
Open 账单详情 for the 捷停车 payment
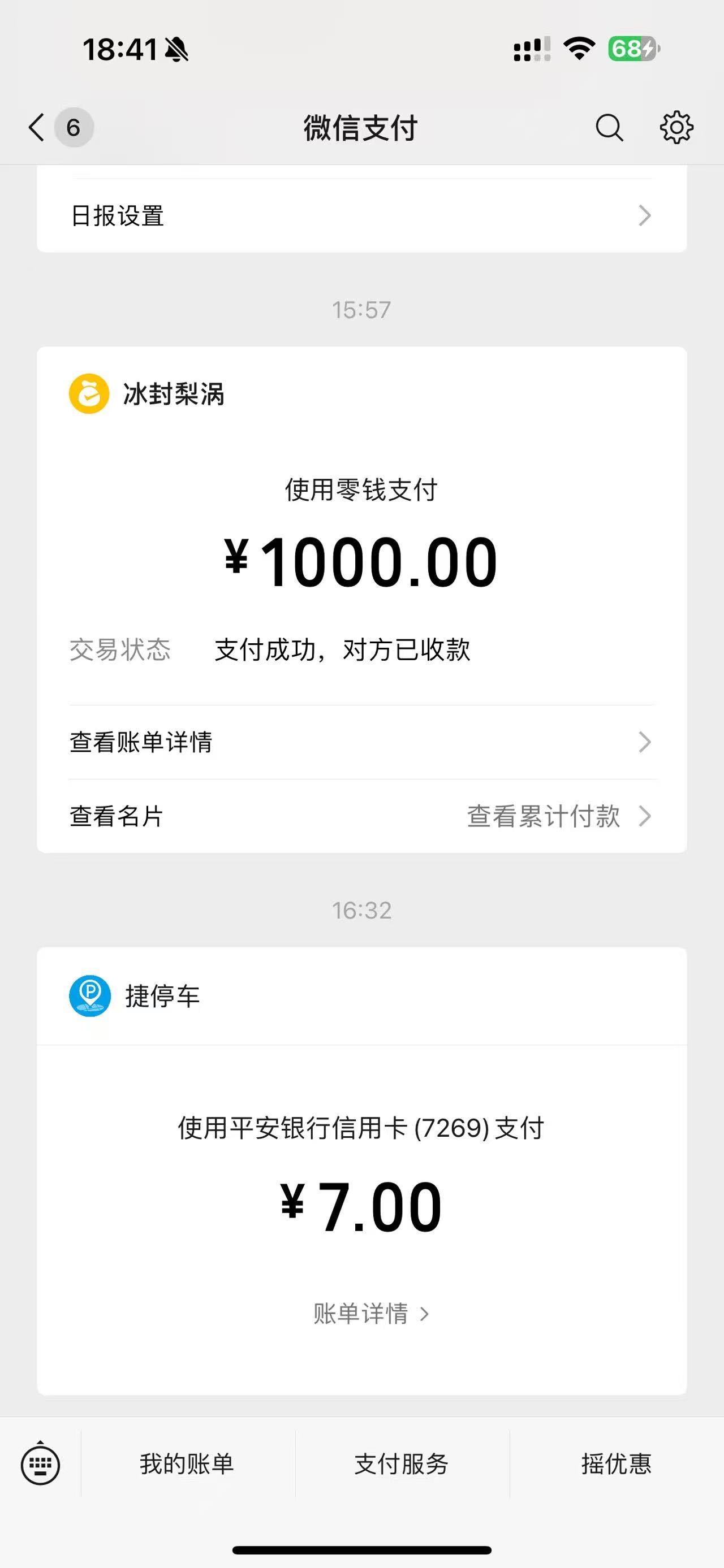[x=370, y=1314]
